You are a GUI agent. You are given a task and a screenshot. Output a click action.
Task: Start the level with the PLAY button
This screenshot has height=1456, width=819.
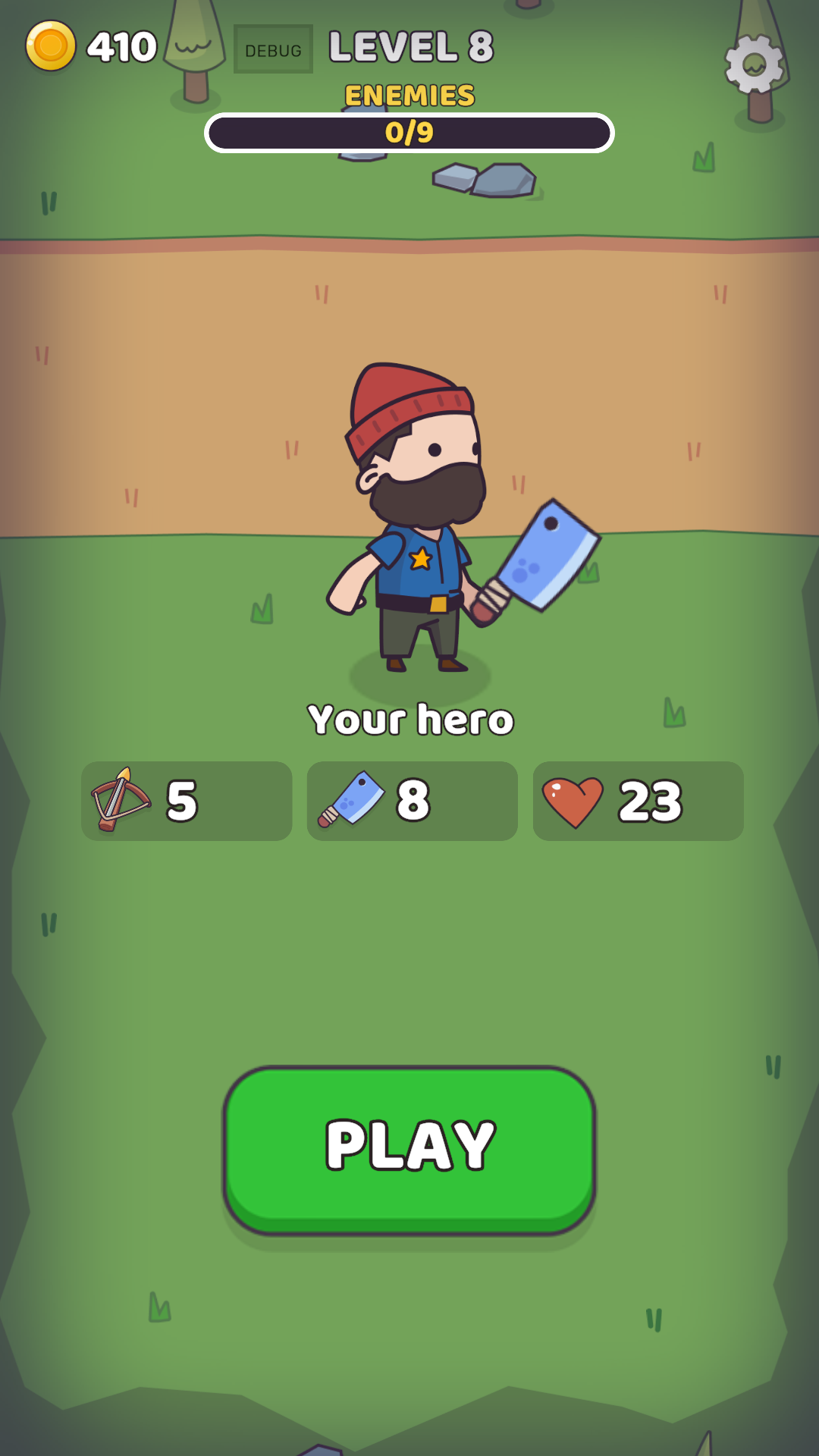[409, 1148]
